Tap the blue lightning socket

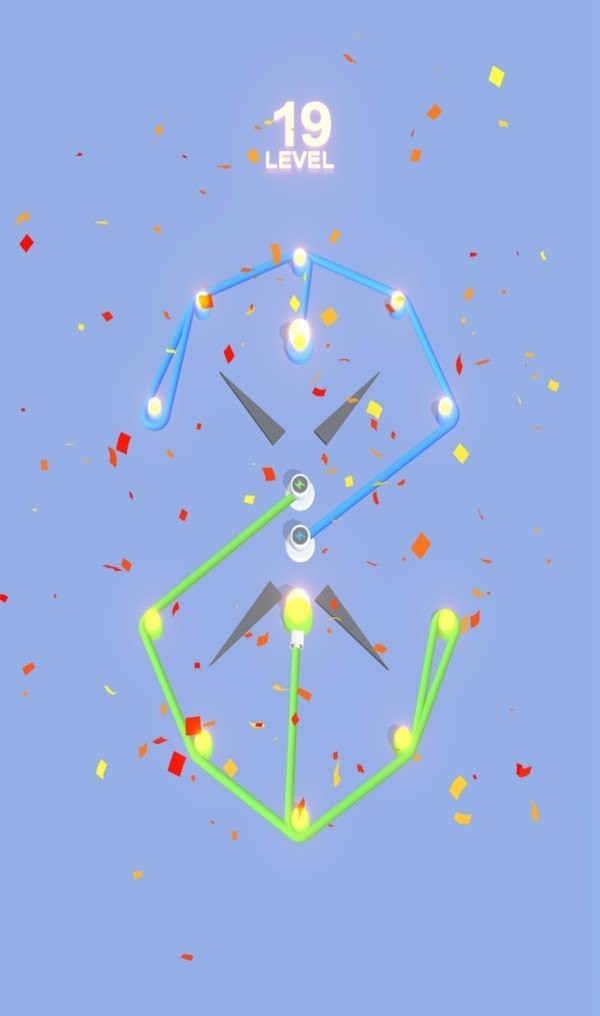[x=299, y=537]
